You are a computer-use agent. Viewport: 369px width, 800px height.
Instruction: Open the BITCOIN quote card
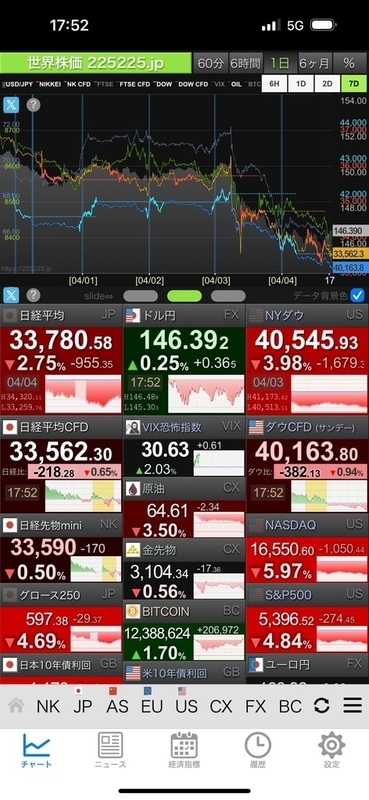[184, 631]
